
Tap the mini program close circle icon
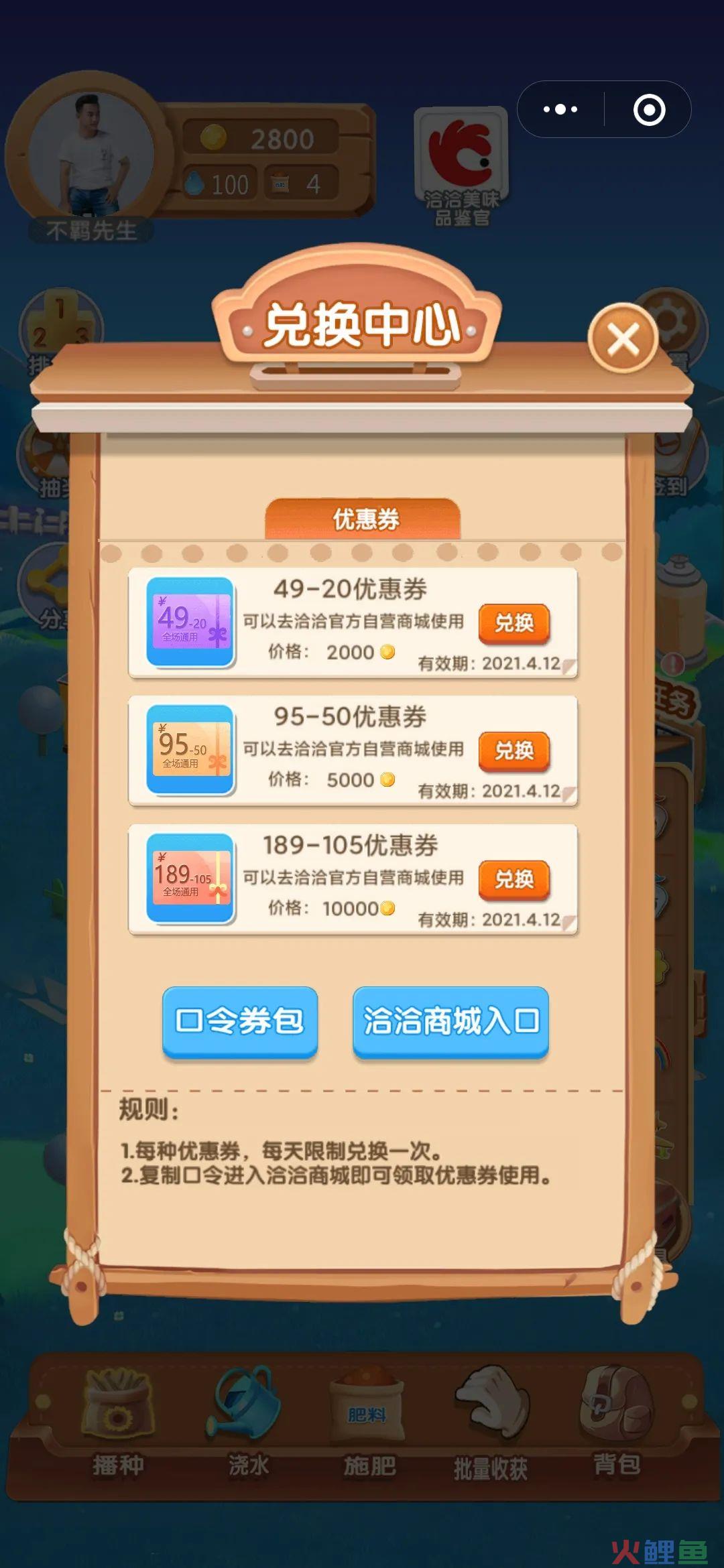649,109
